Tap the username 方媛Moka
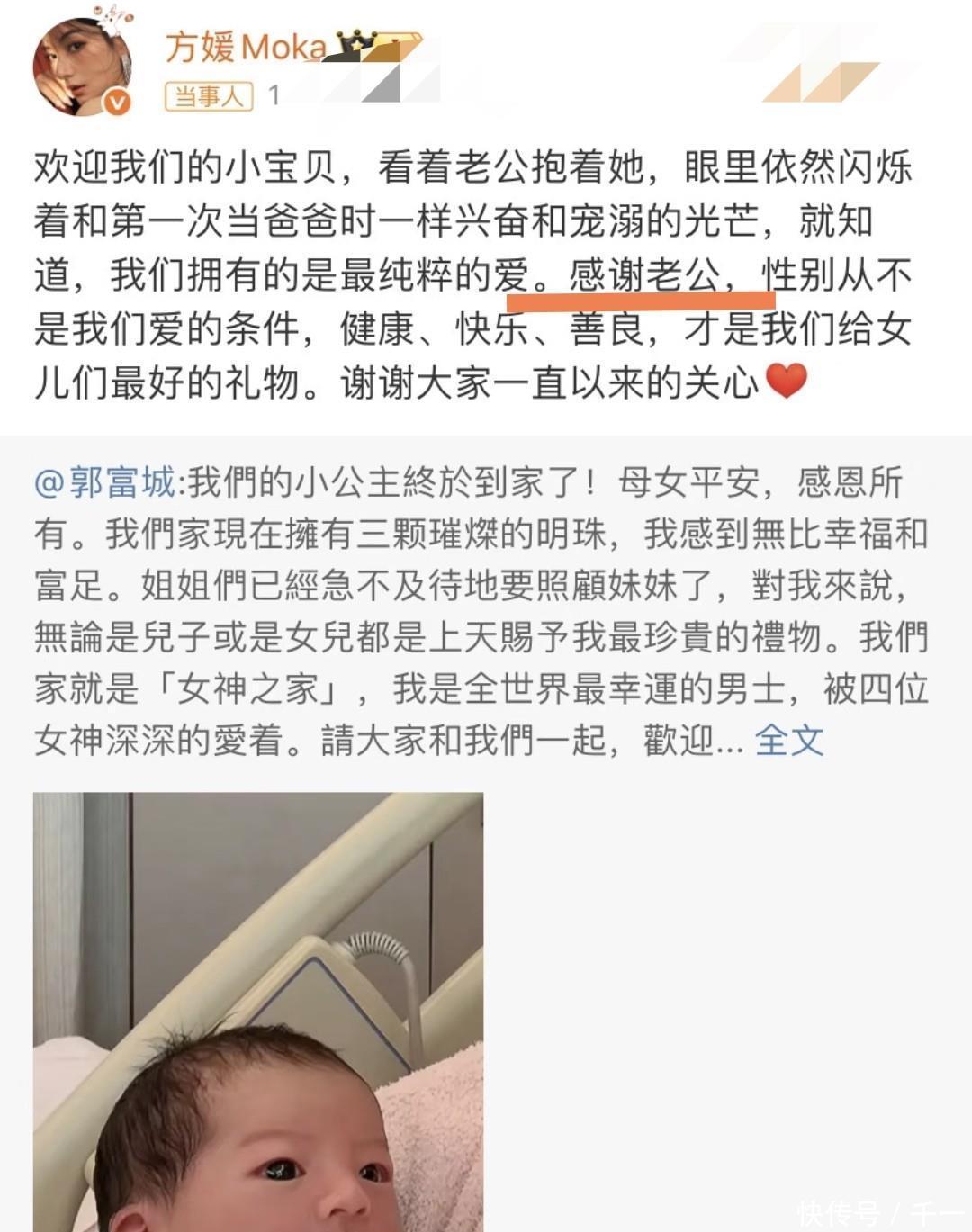972x1232 pixels. coord(245,46)
